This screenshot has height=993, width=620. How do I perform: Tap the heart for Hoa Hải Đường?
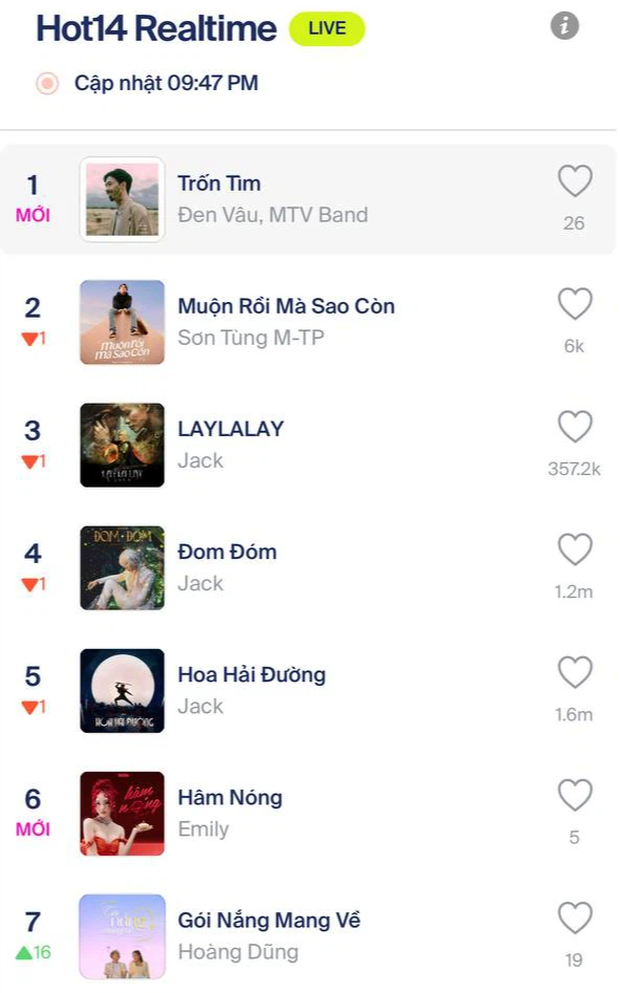click(574, 673)
